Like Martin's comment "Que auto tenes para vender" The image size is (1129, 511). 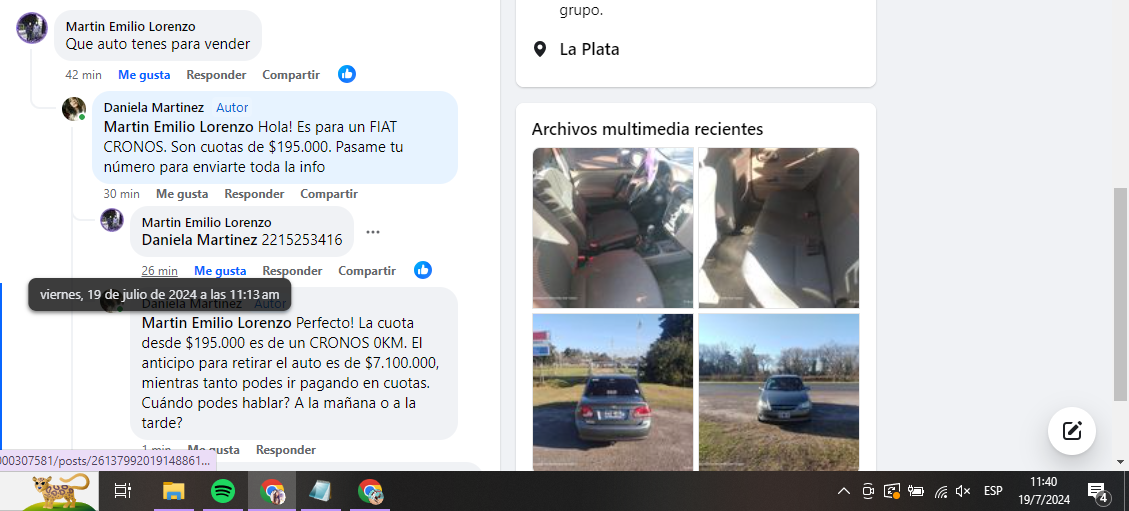(144, 75)
